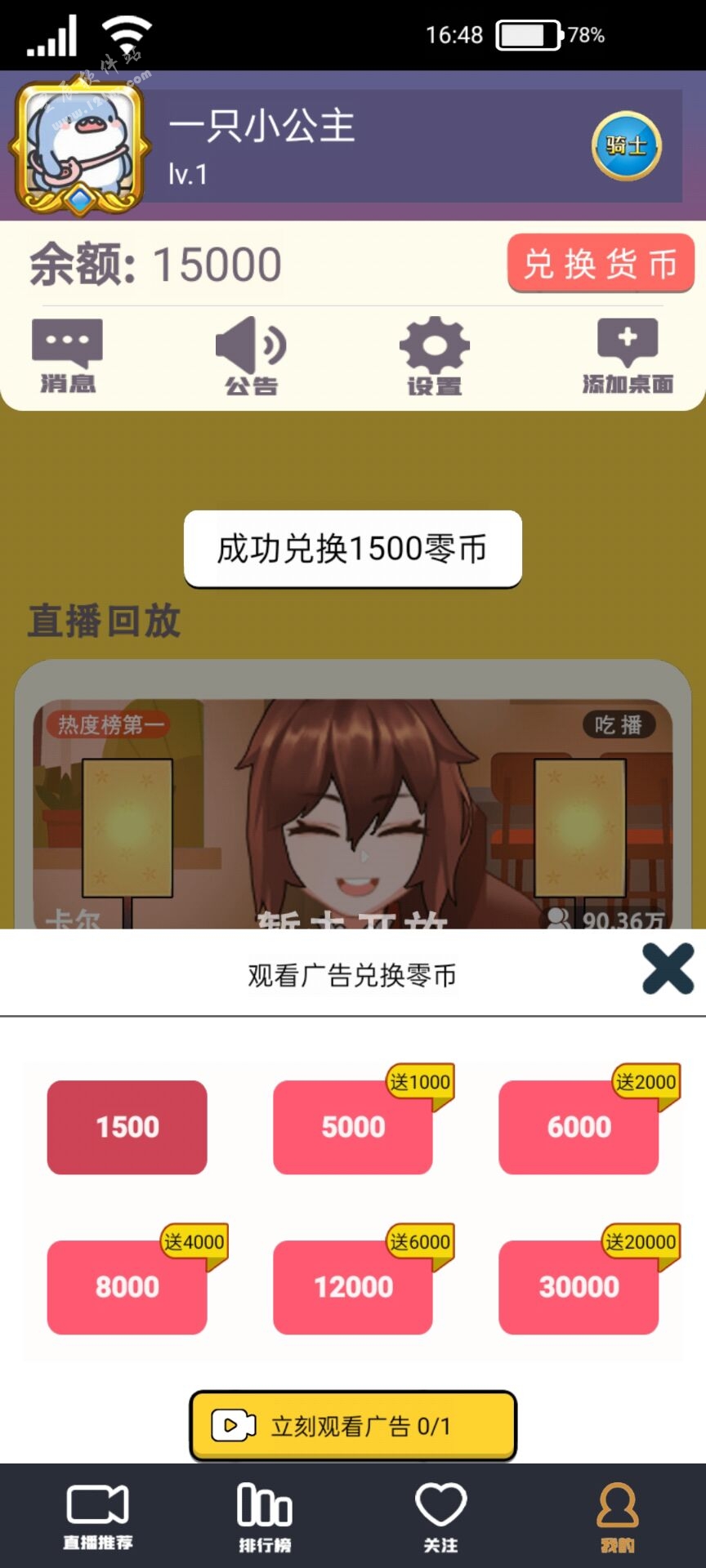Viewport: 706px width, 1568px height.
Task: Open 设置 settings
Action: [x=434, y=356]
